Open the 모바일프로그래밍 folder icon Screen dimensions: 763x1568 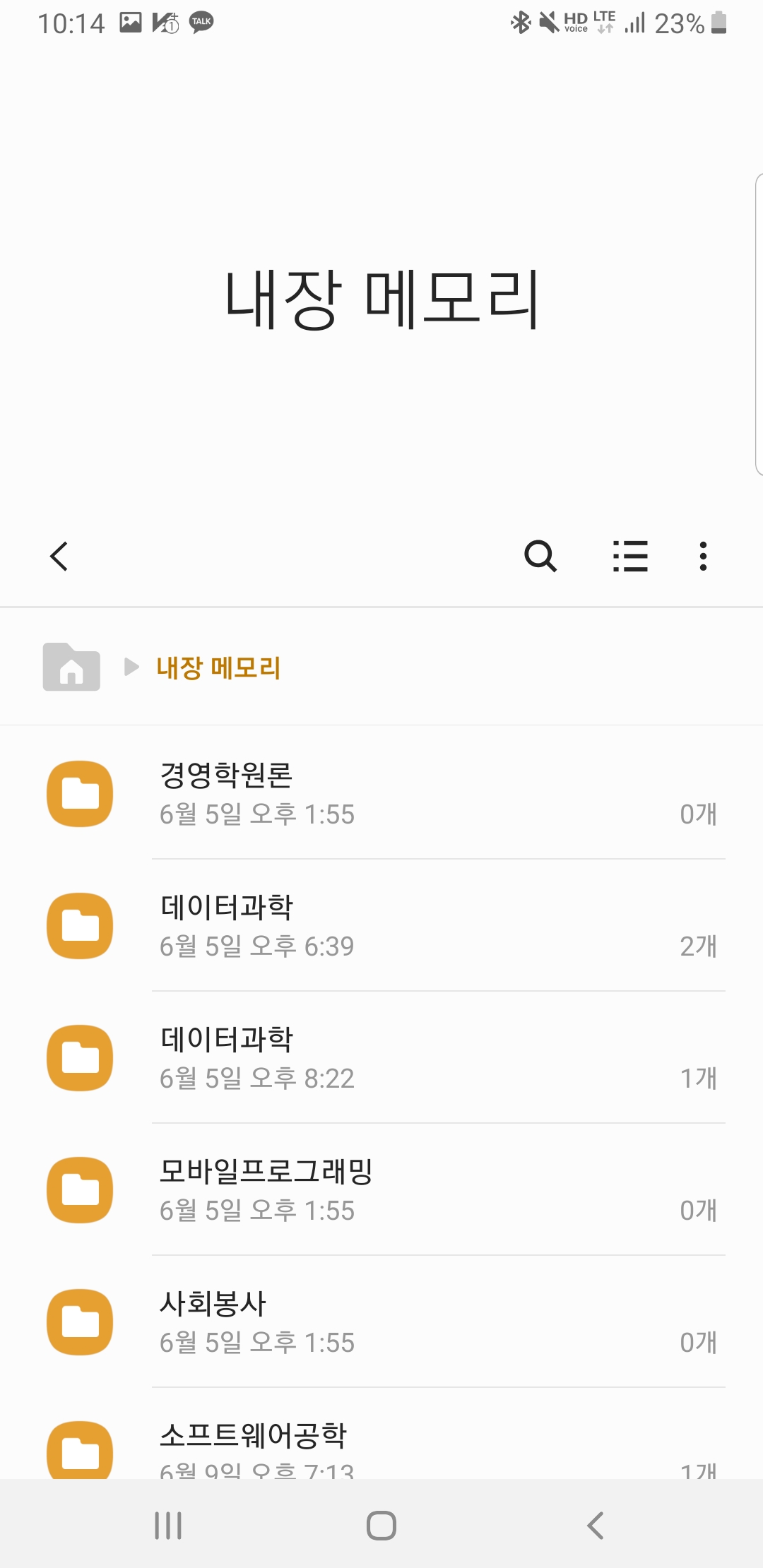[79, 1189]
